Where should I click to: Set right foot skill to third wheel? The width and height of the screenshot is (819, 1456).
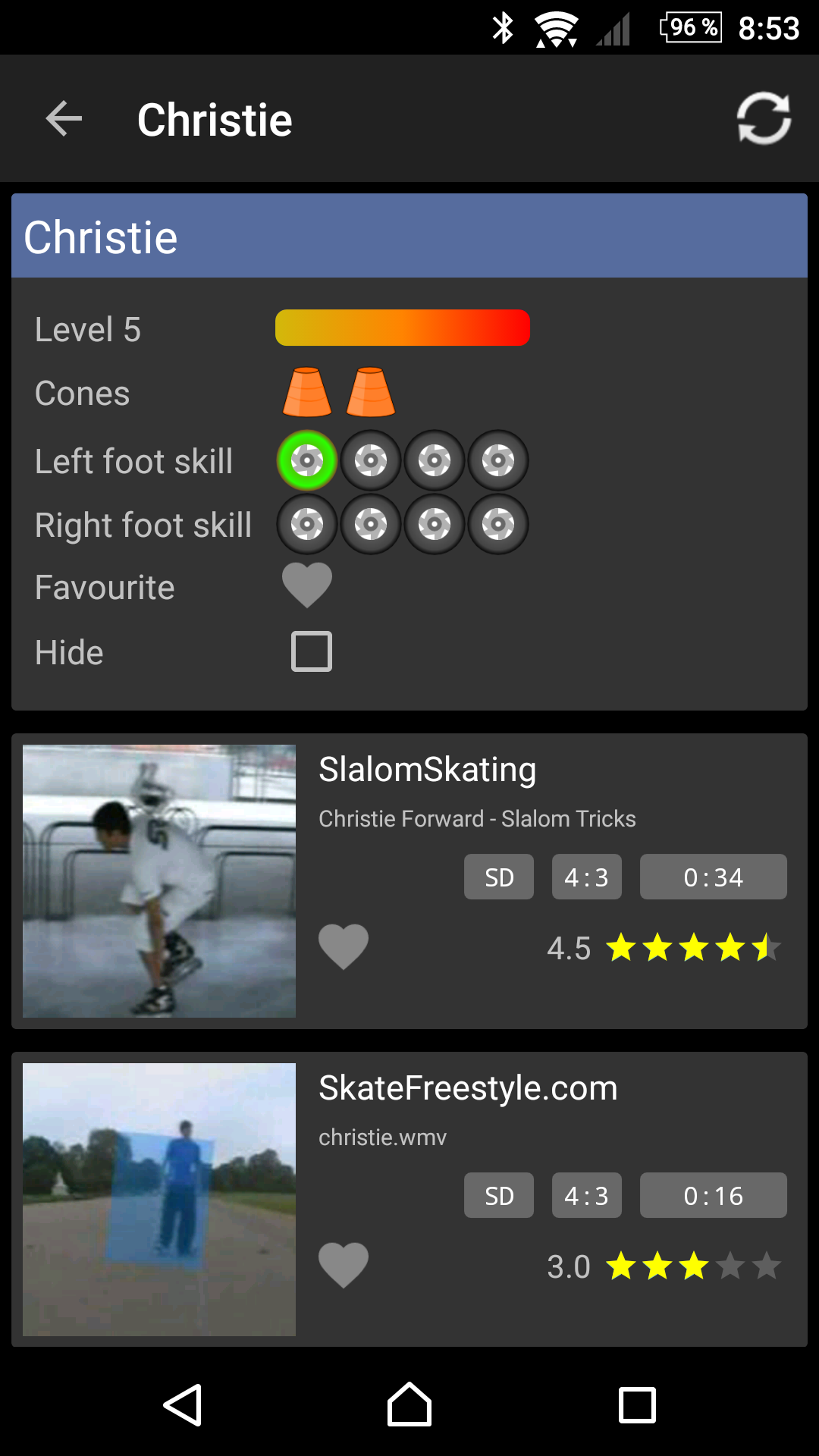tap(435, 524)
